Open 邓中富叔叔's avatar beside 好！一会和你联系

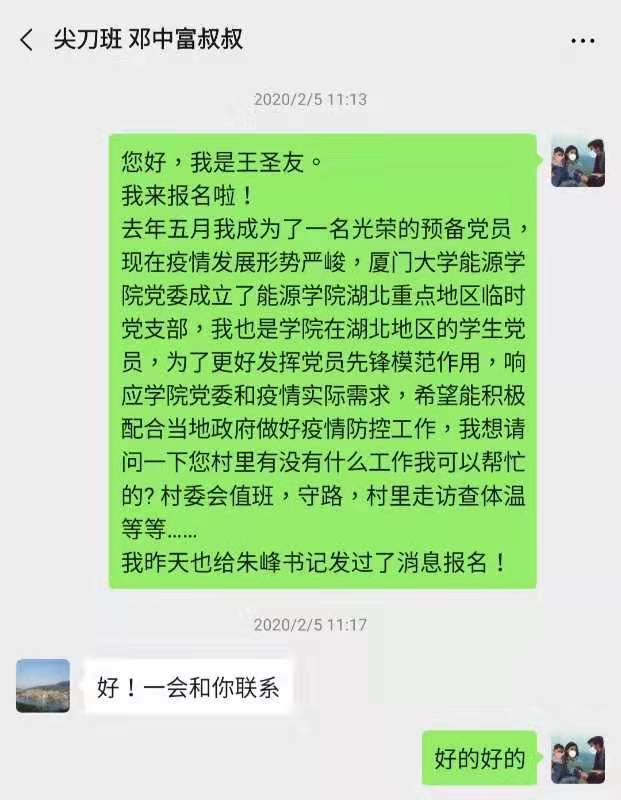(x=43, y=685)
